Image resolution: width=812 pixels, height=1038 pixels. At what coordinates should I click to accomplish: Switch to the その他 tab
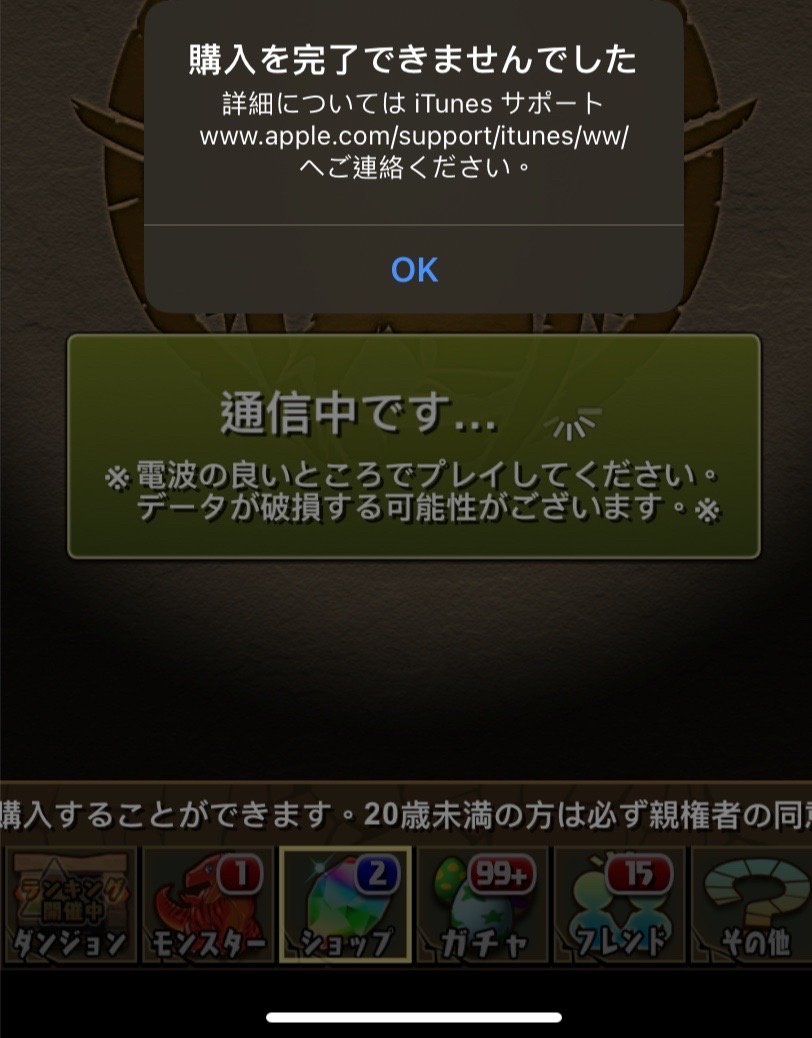click(x=753, y=904)
